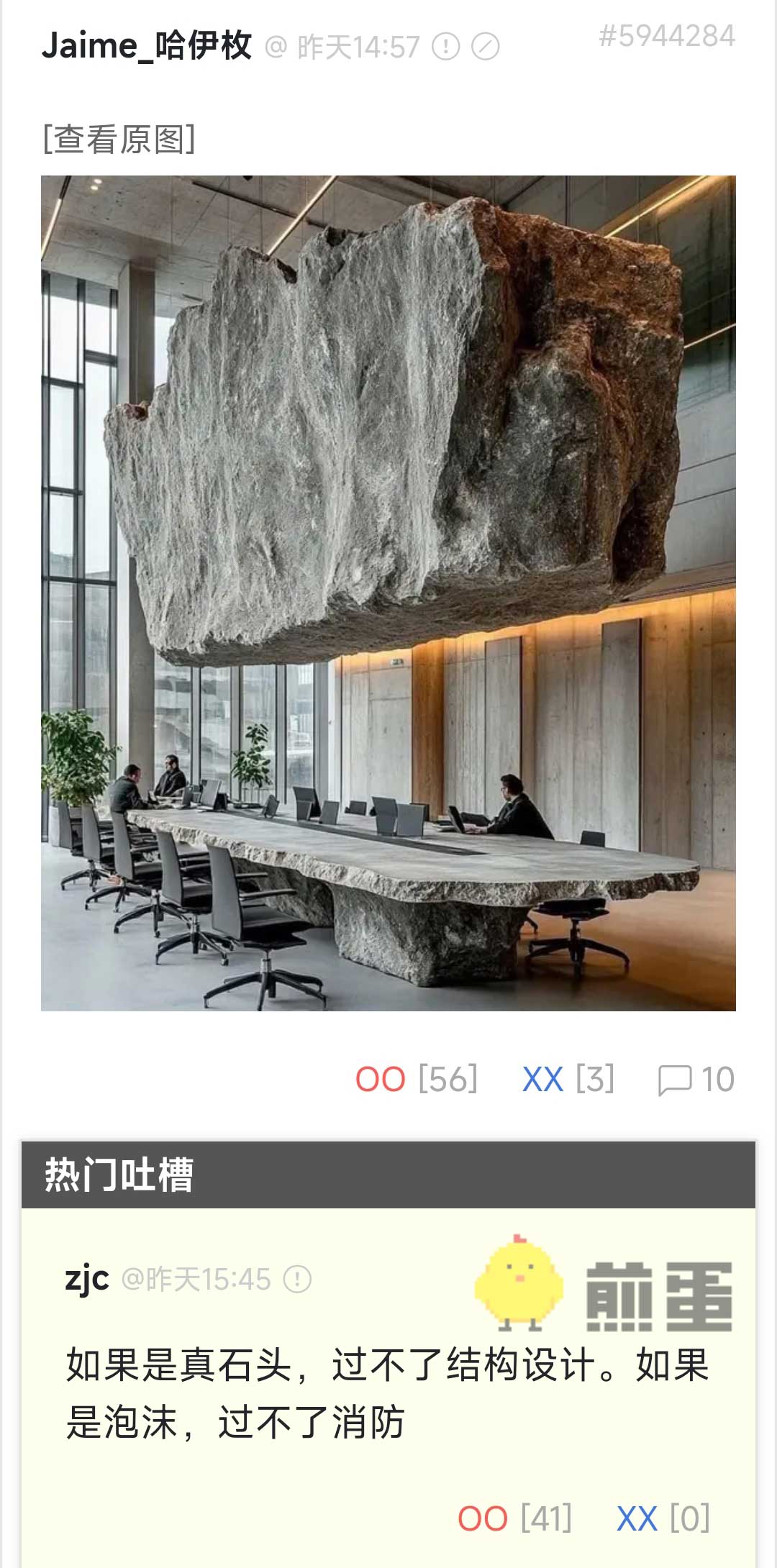Open the hanging rock office image

pyautogui.click(x=388, y=593)
